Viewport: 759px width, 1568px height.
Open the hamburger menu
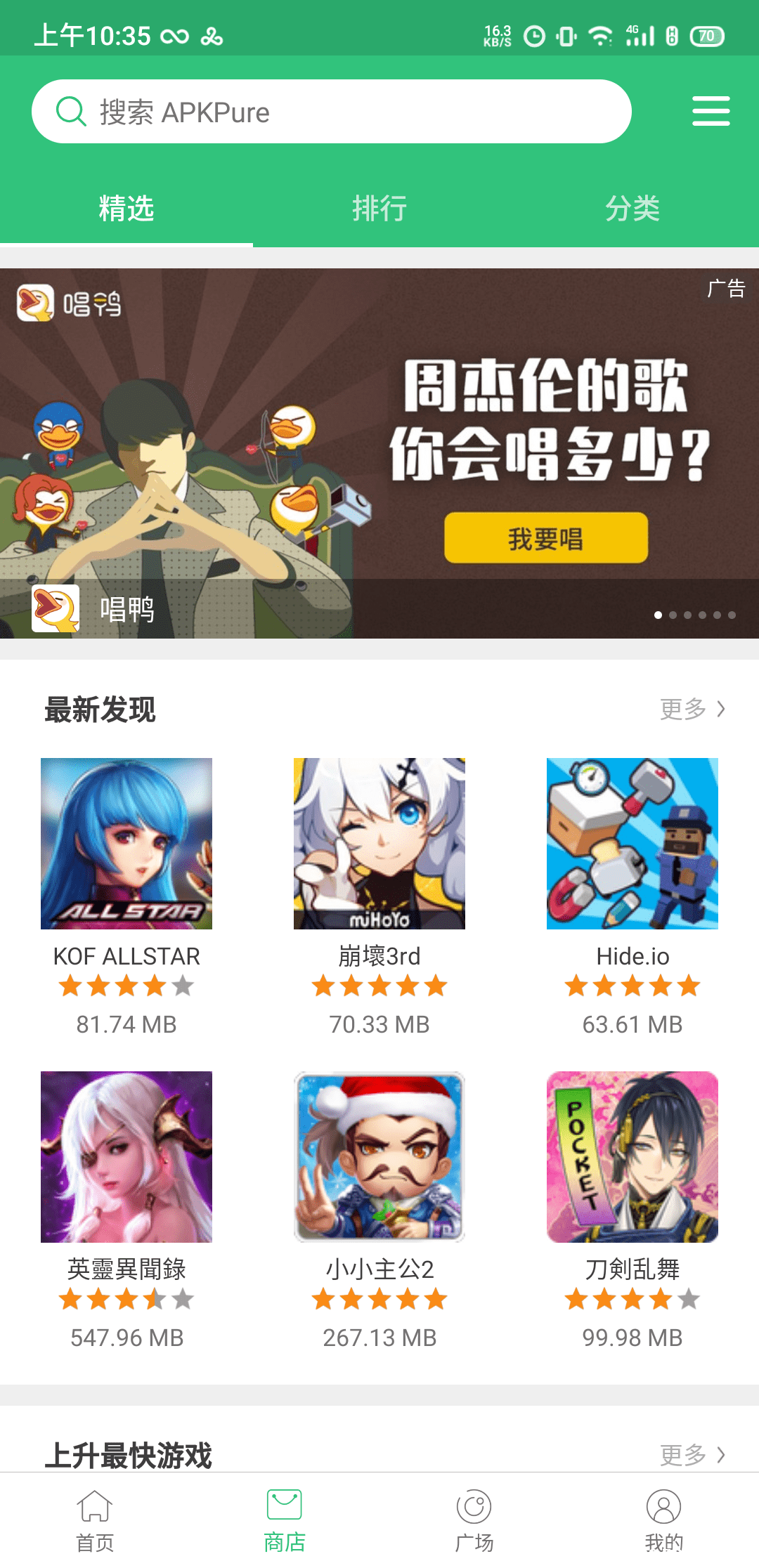[x=711, y=110]
